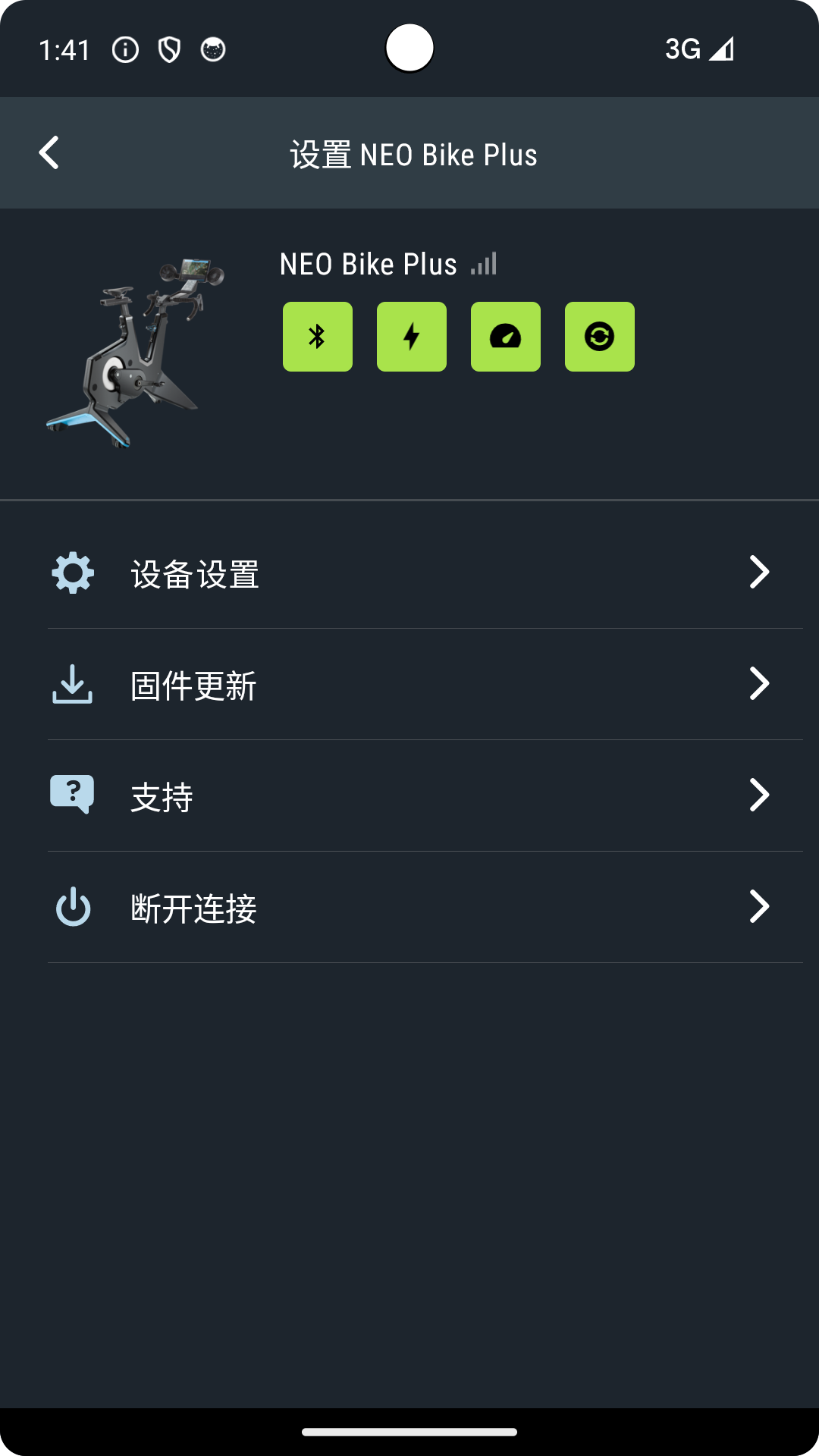Tap the disconnect power icon
Screen dimensions: 819x1456
click(72, 907)
